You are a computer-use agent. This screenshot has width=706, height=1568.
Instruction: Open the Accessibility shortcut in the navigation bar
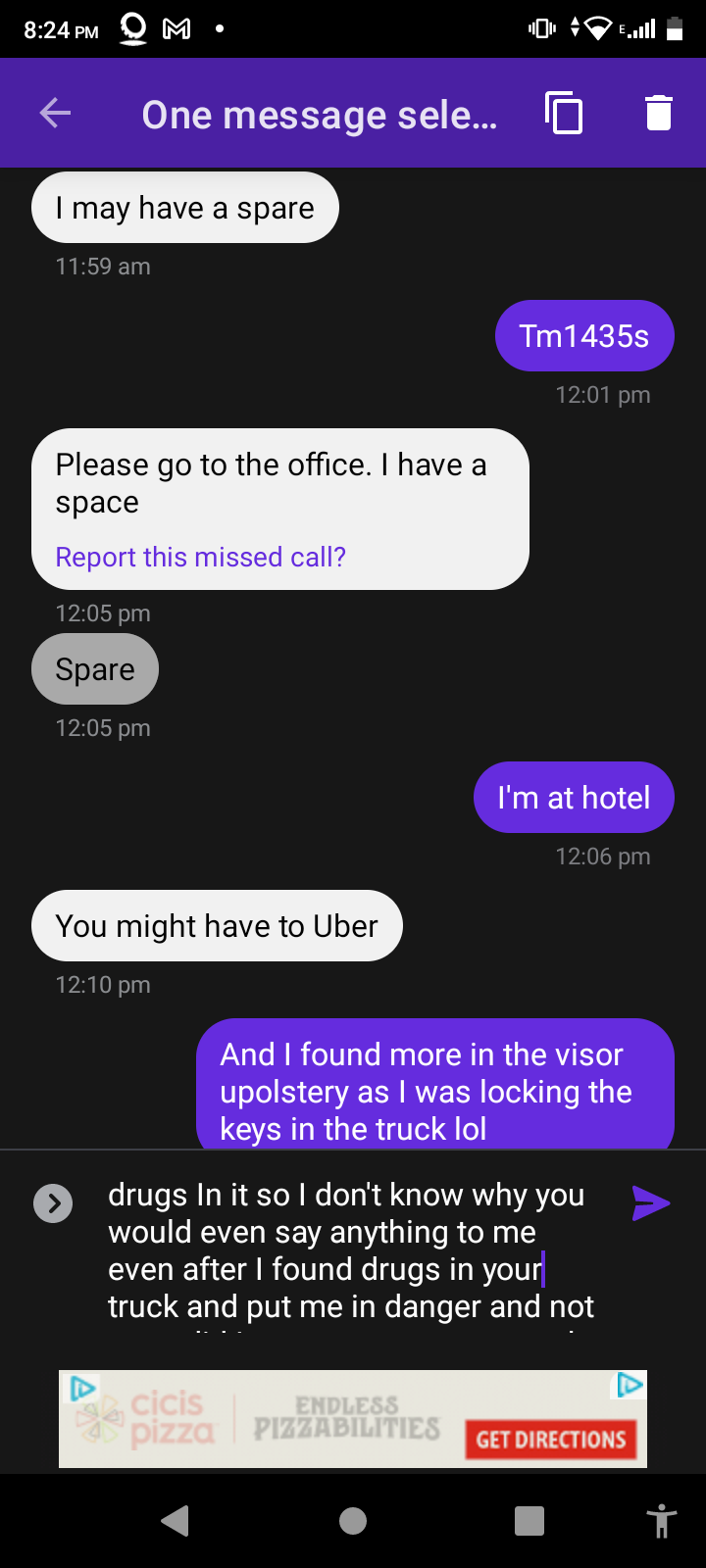[662, 1521]
